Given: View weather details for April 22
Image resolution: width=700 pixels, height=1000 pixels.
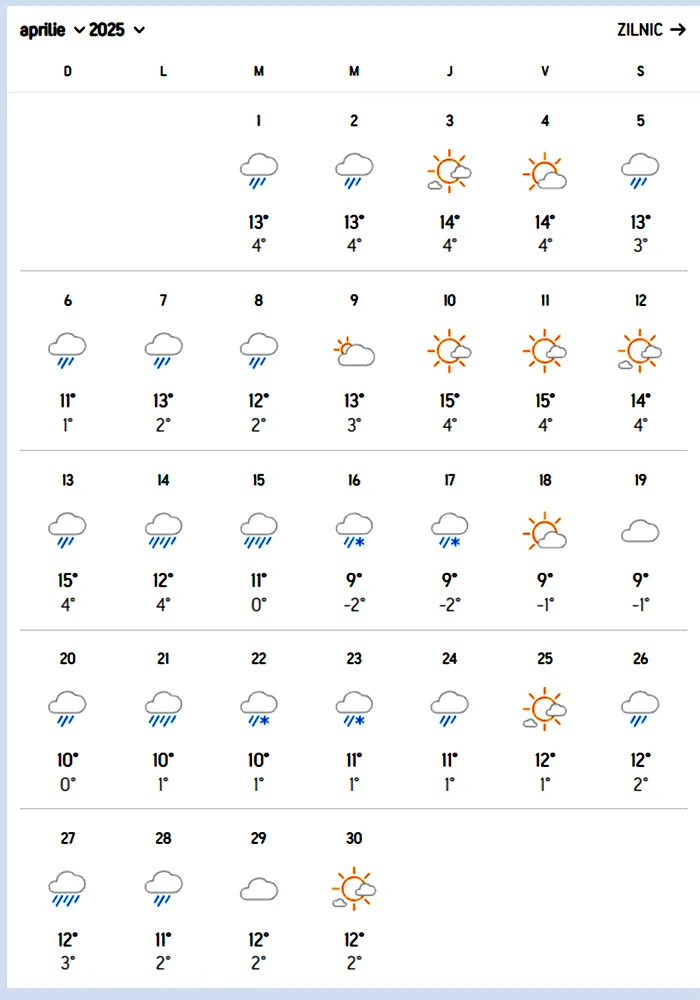Looking at the screenshot, I should (259, 718).
